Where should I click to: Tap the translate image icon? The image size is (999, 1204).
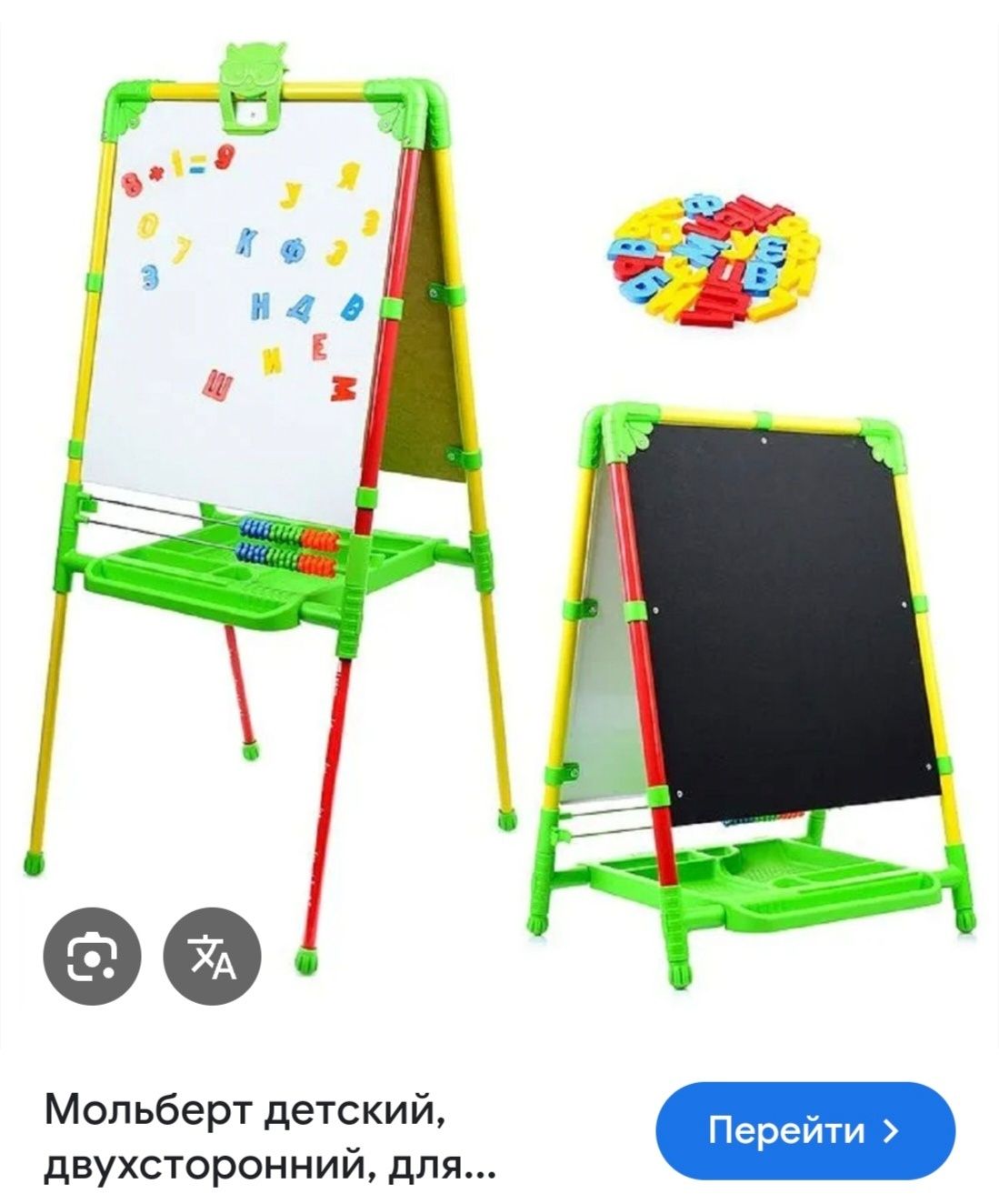pyautogui.click(x=212, y=956)
